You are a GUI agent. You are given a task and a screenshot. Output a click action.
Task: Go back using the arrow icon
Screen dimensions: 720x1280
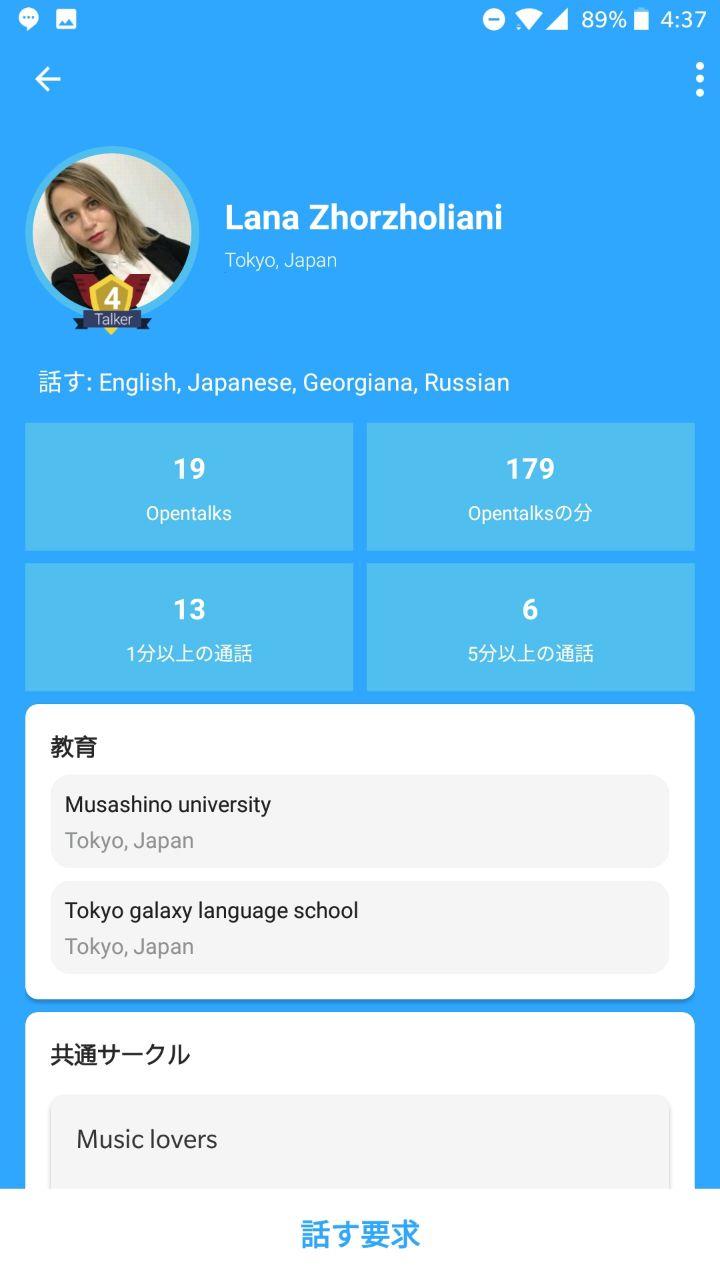(x=47, y=79)
